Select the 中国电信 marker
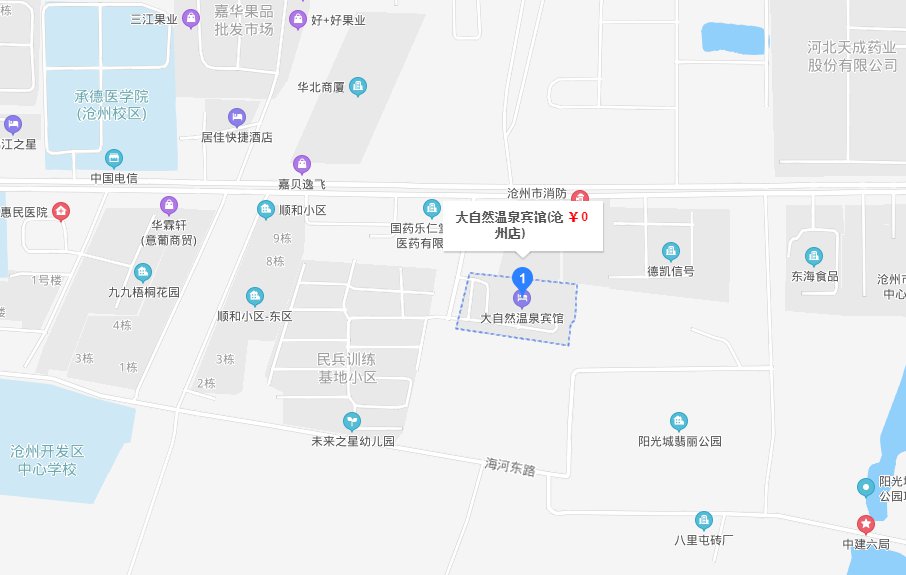Viewport: 906px width, 575px height. [x=114, y=158]
